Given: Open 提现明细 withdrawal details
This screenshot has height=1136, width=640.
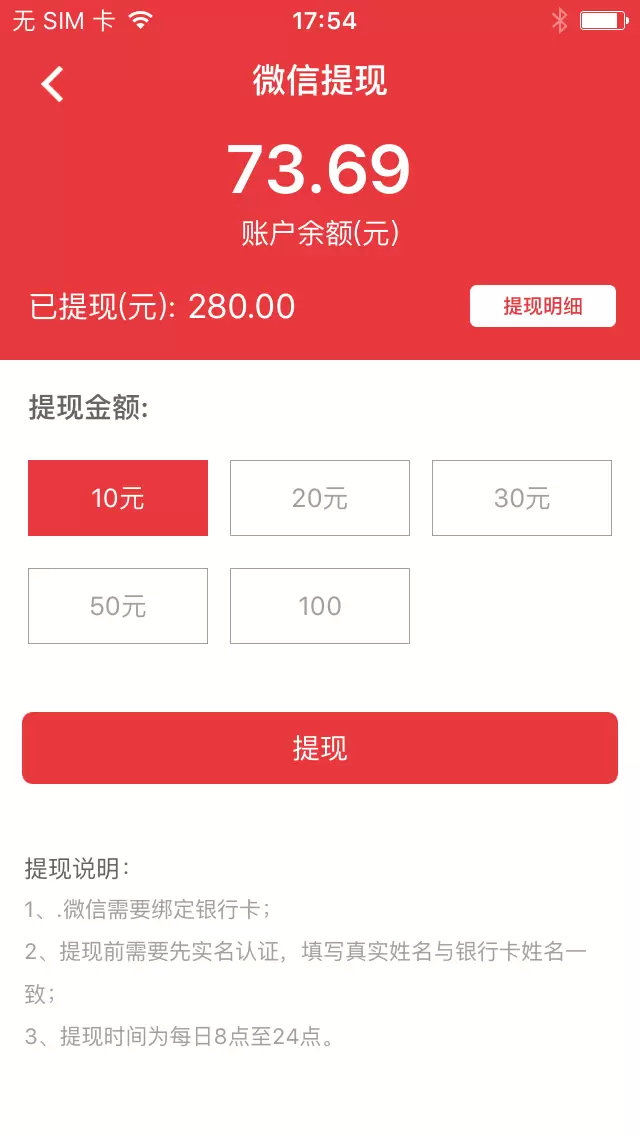Looking at the screenshot, I should 542,306.
